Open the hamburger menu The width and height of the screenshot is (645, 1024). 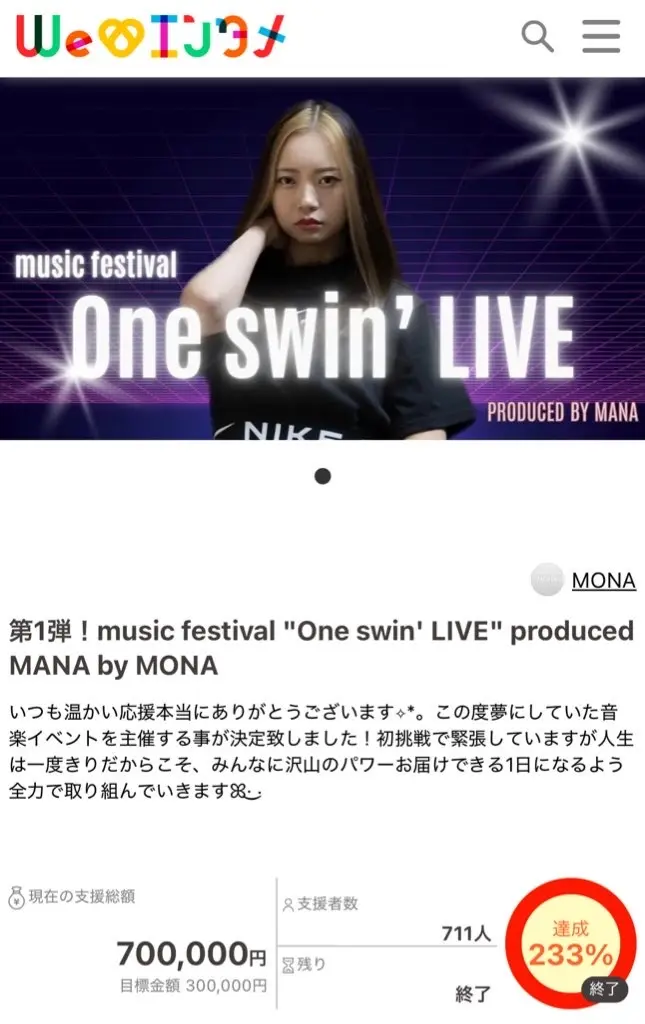point(601,37)
